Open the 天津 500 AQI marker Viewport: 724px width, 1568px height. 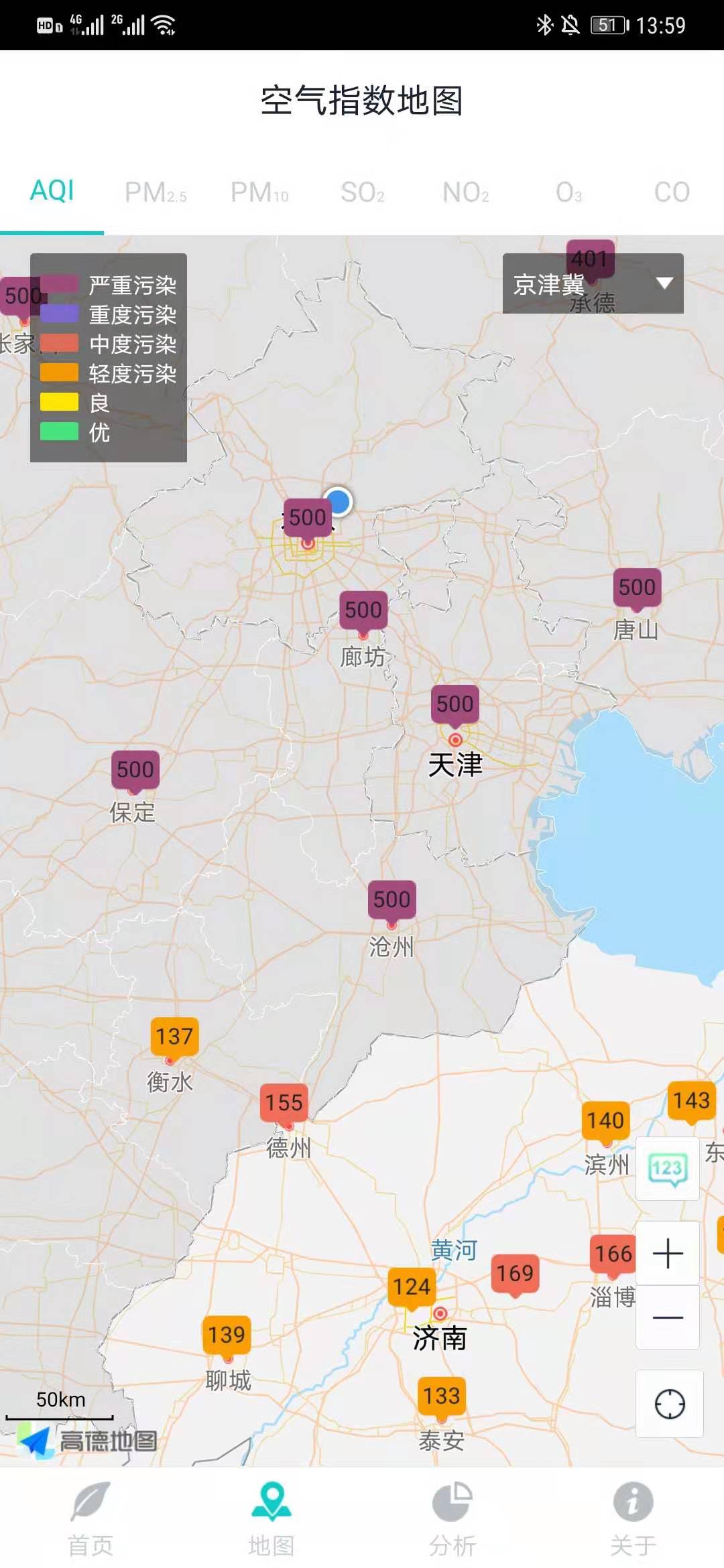pyautogui.click(x=455, y=704)
